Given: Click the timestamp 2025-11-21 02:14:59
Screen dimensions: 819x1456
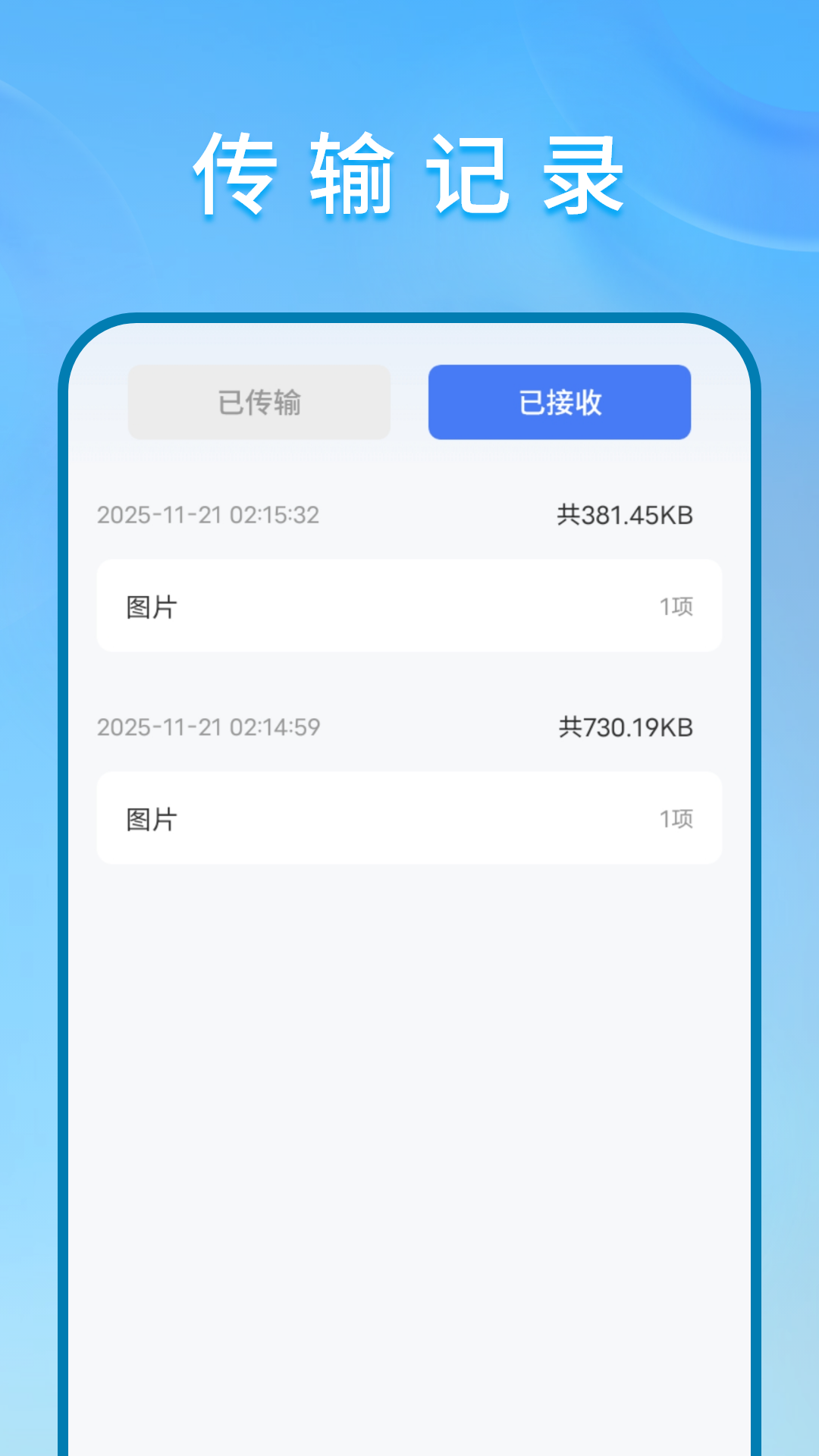Looking at the screenshot, I should coord(209,727).
